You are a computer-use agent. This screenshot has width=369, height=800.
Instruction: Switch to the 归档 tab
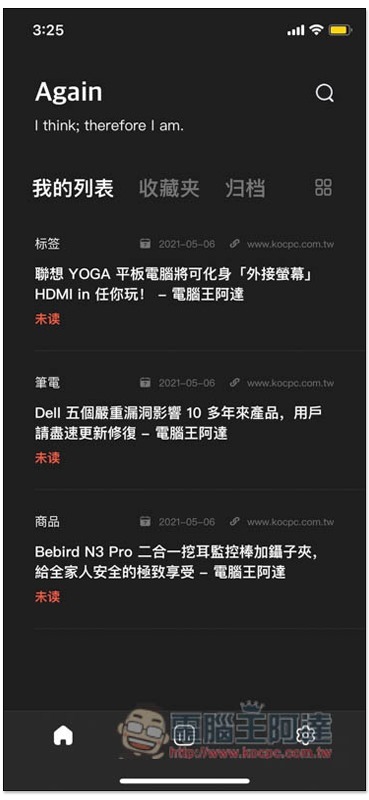(x=245, y=188)
